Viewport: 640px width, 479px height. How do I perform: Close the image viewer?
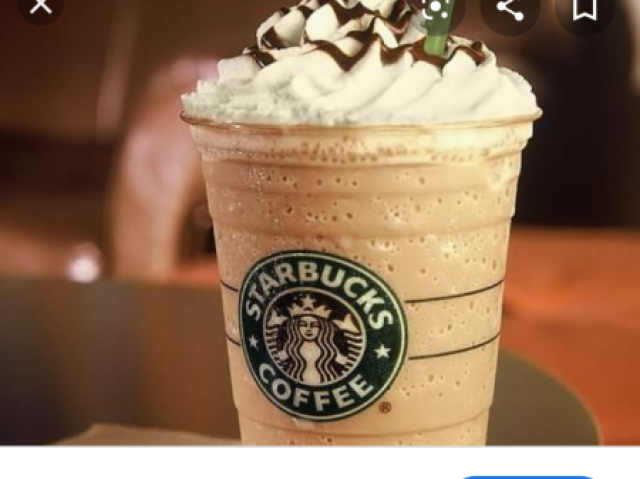click(40, 8)
